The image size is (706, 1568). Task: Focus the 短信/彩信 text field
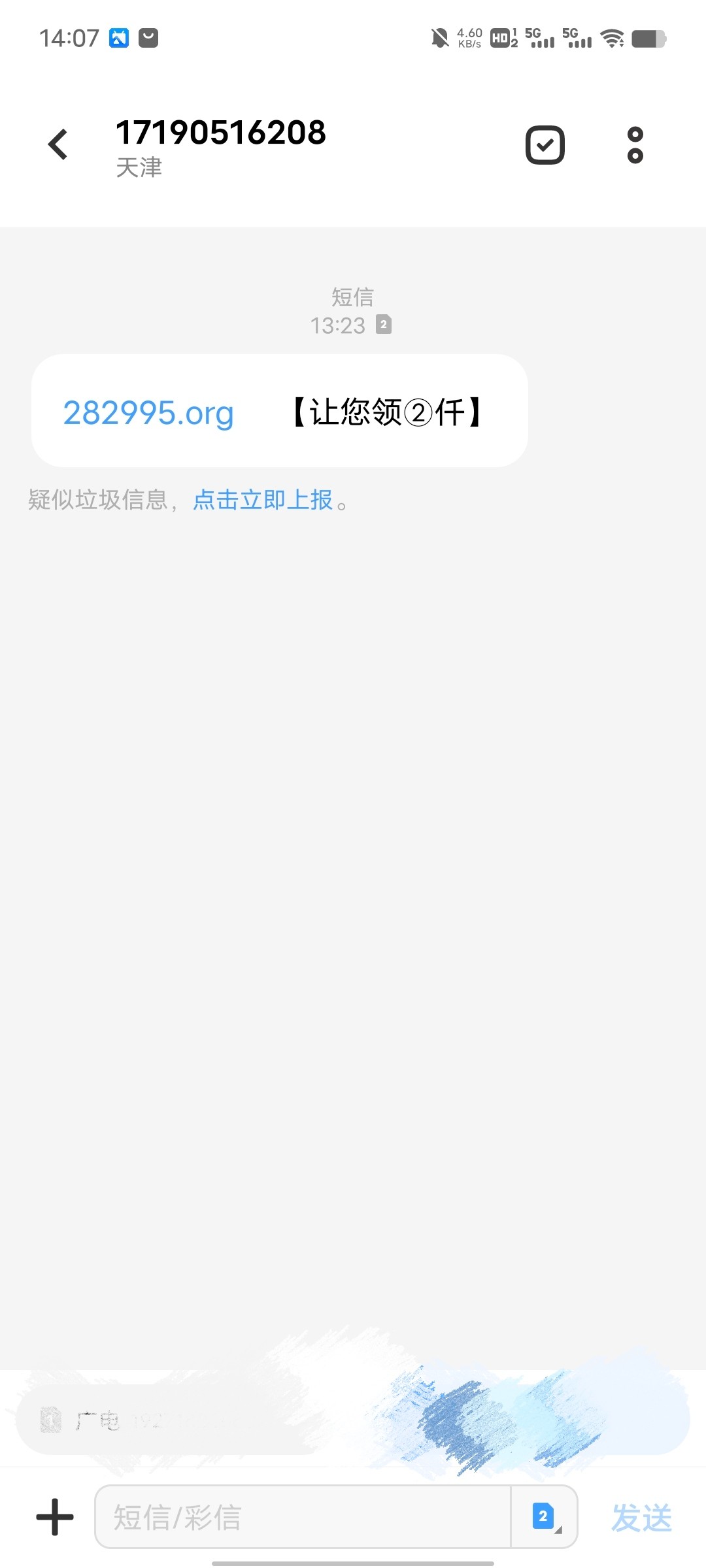(x=302, y=1516)
